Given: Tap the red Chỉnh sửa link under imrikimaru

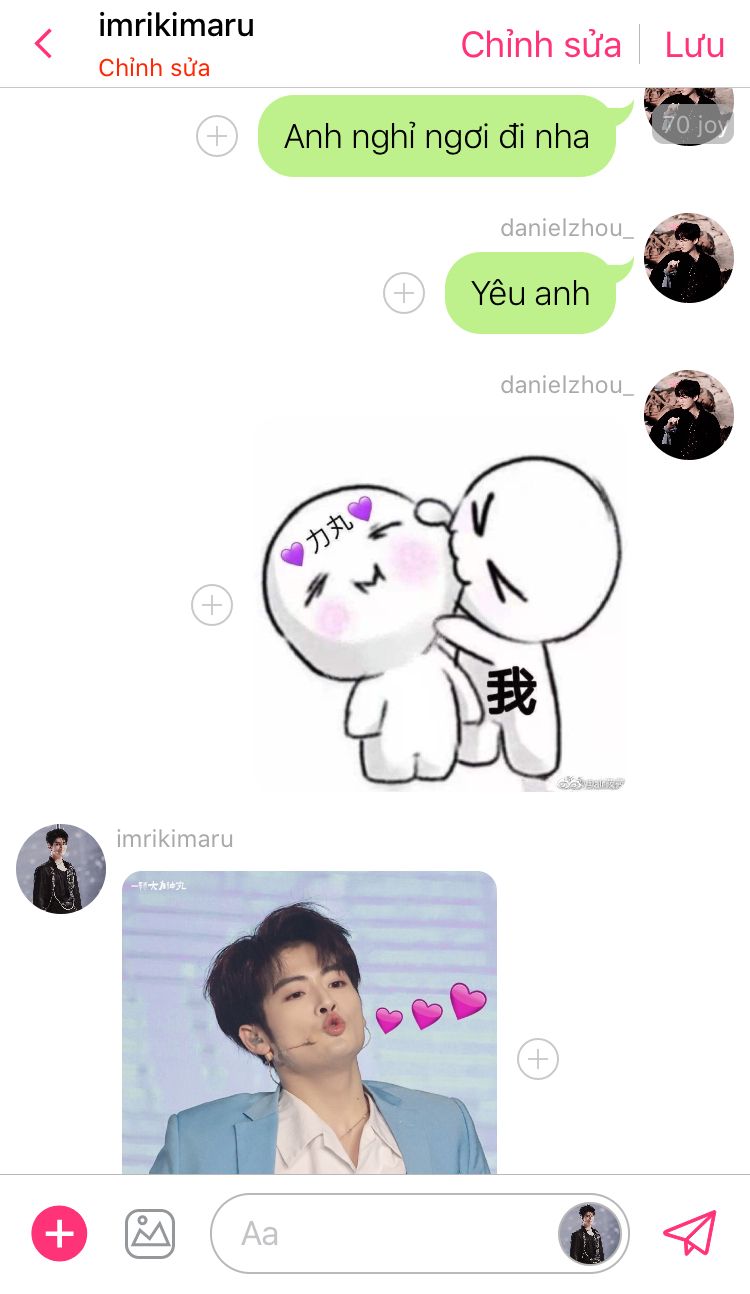Looking at the screenshot, I should pos(154,69).
